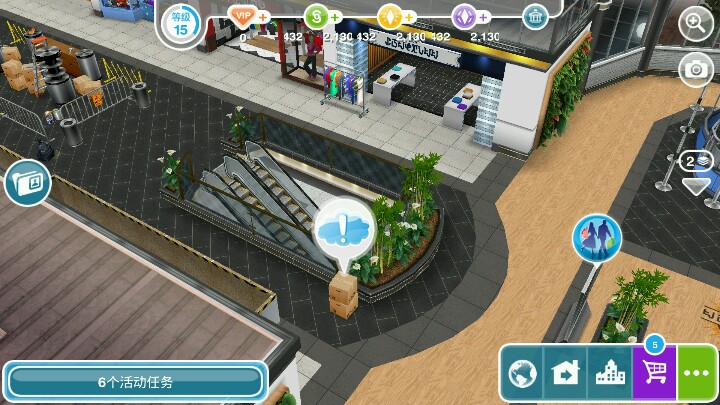Tap the zoom magnifier icon
The width and height of the screenshot is (720, 405).
pyautogui.click(x=696, y=24)
